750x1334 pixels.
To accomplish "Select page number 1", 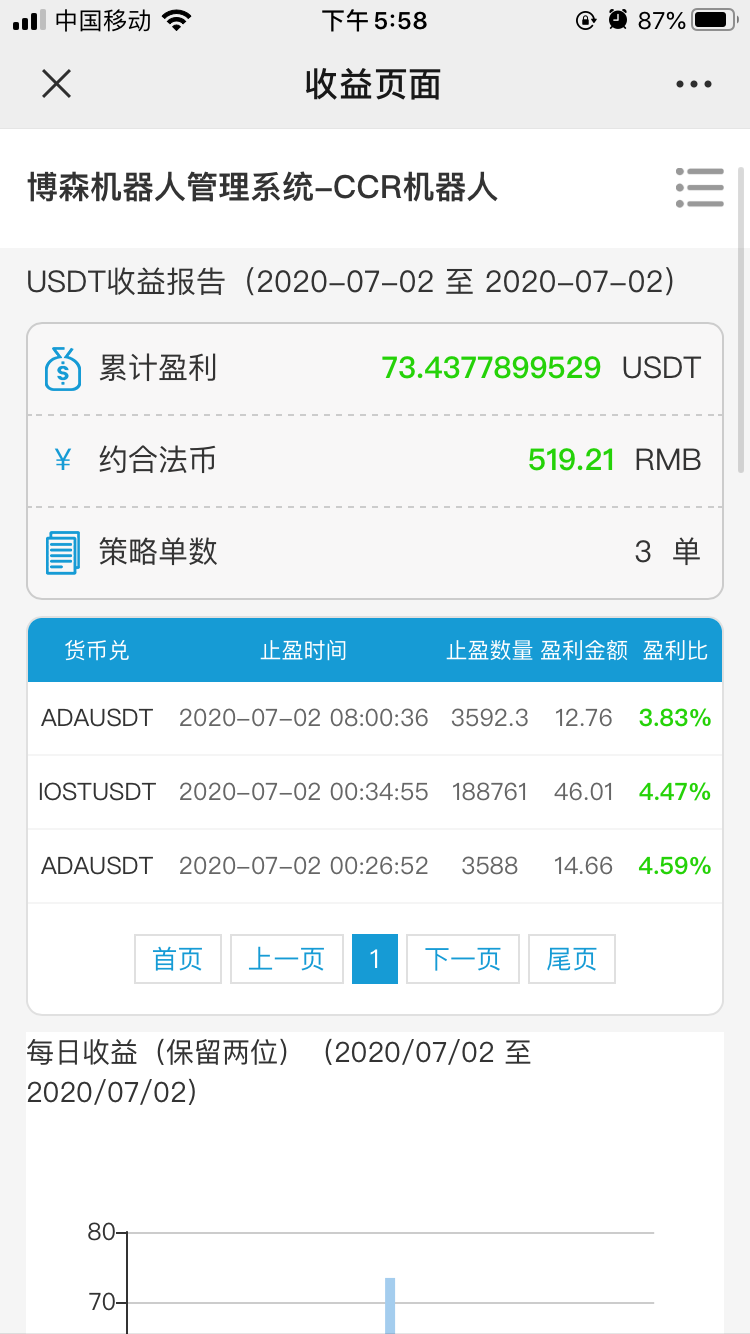I will [x=375, y=960].
